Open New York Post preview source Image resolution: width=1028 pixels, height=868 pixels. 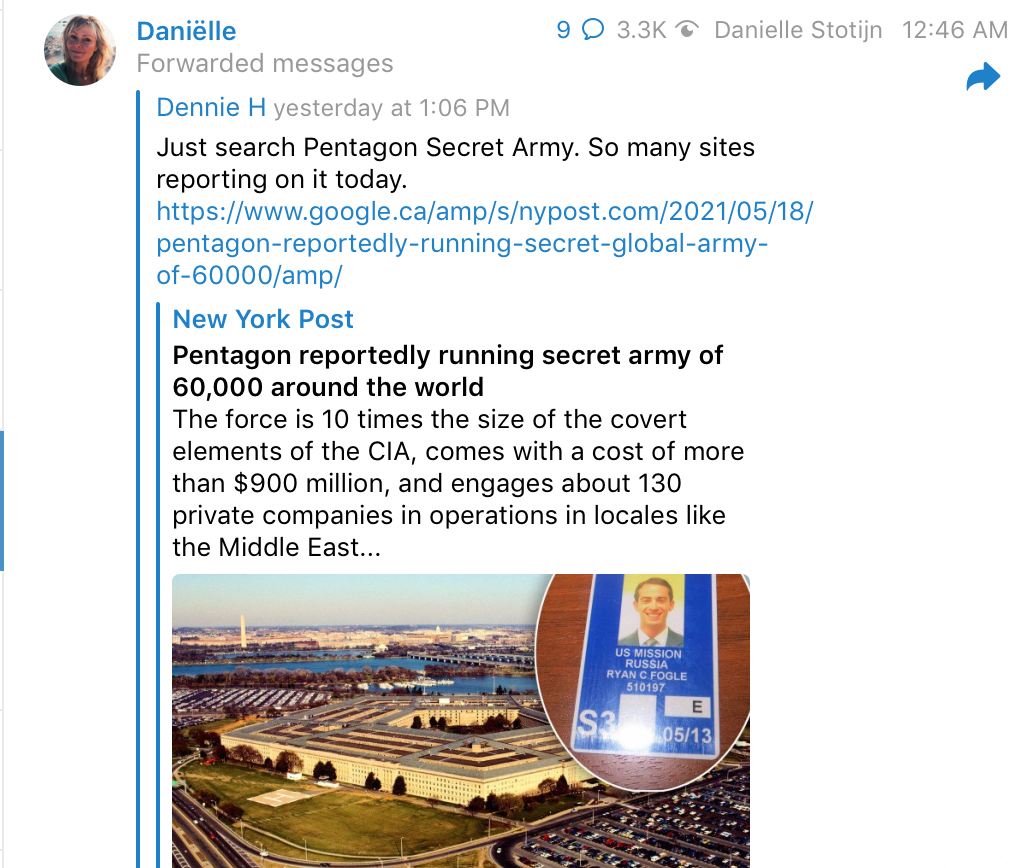(263, 319)
